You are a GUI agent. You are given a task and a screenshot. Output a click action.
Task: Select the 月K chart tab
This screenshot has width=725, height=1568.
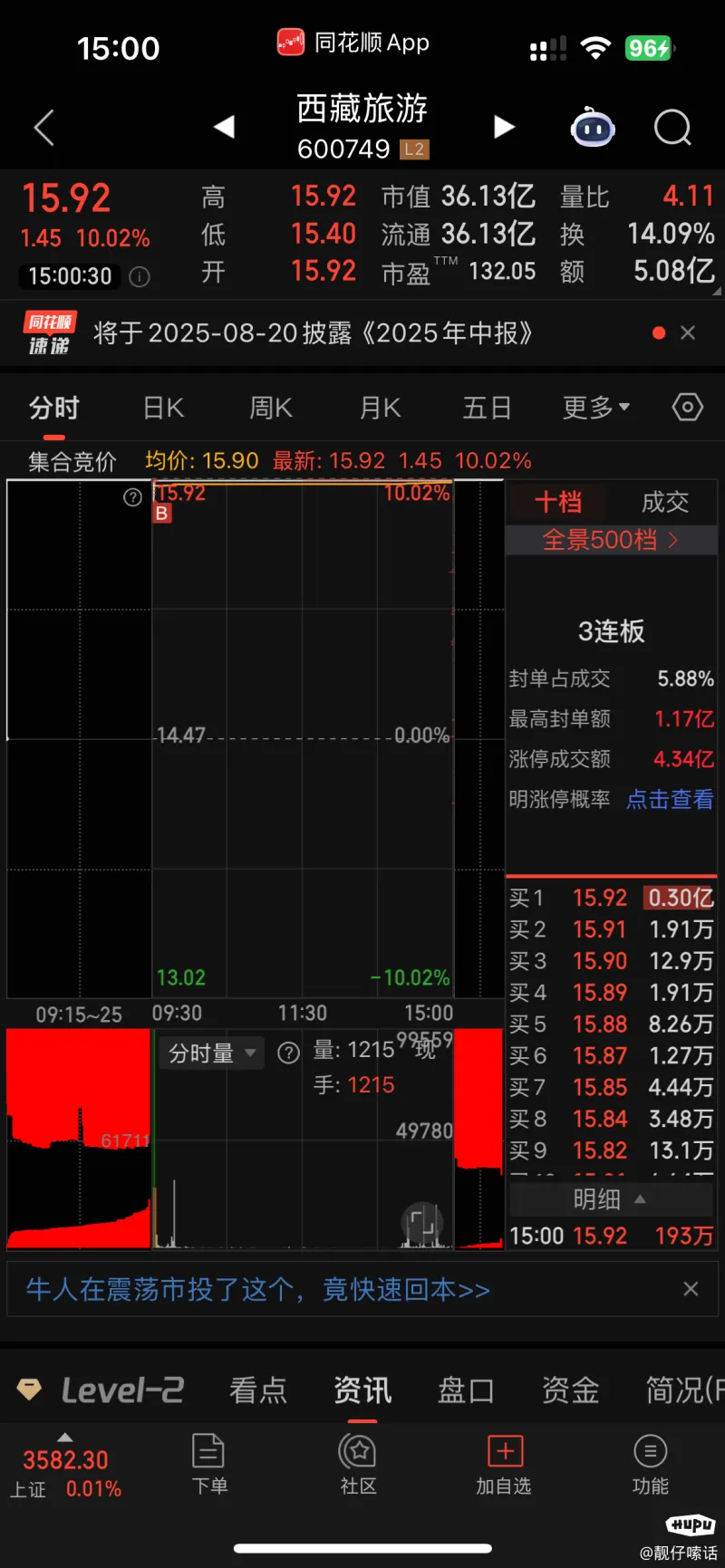pyautogui.click(x=380, y=409)
